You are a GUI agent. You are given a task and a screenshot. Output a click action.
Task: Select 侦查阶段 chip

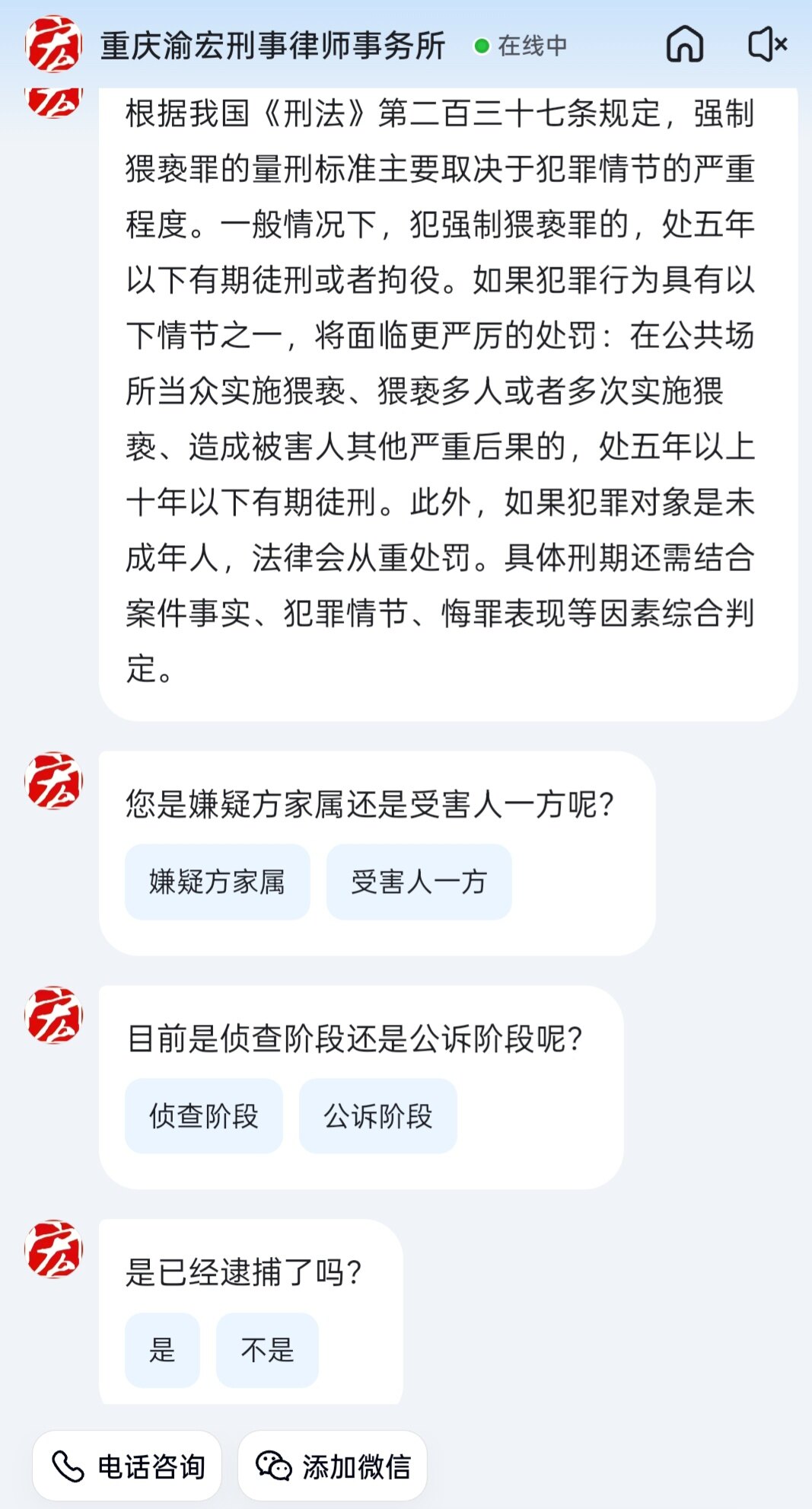203,1116
